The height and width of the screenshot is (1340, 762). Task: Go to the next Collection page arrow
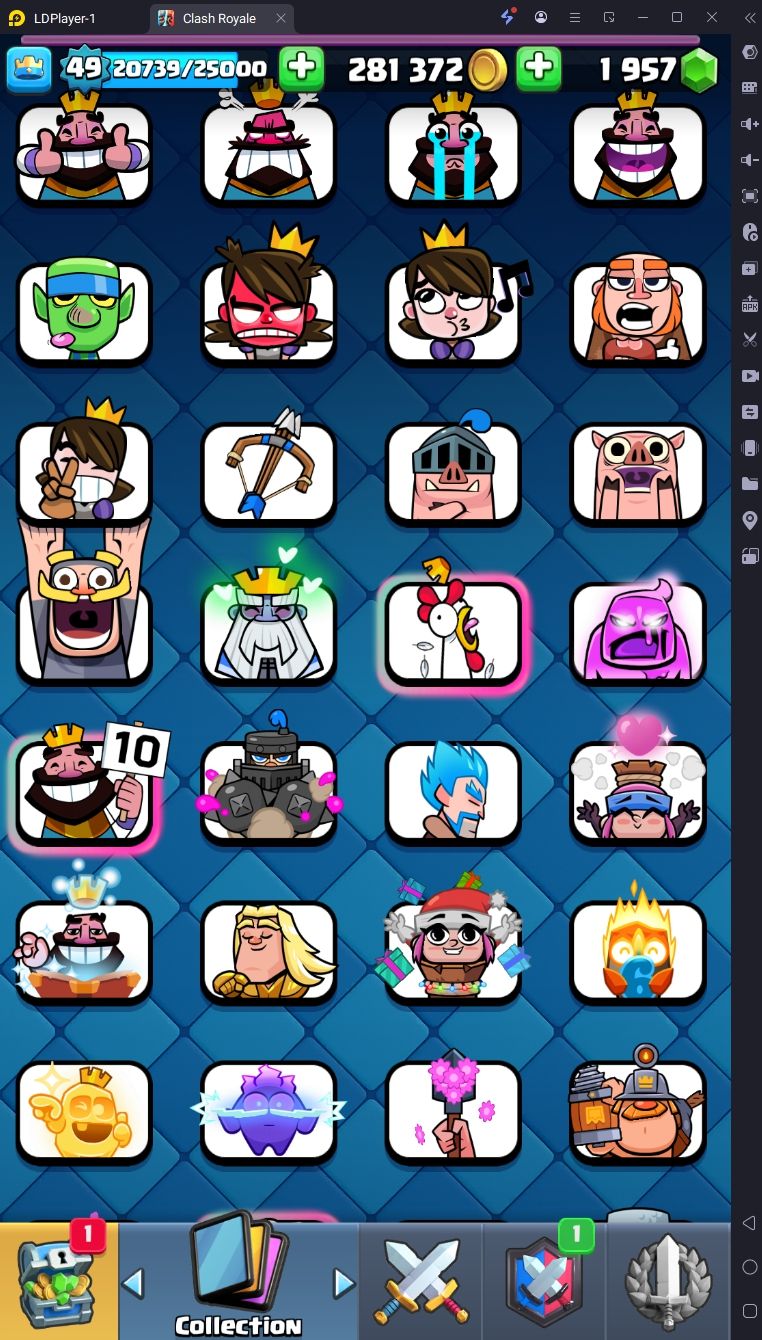click(344, 1282)
